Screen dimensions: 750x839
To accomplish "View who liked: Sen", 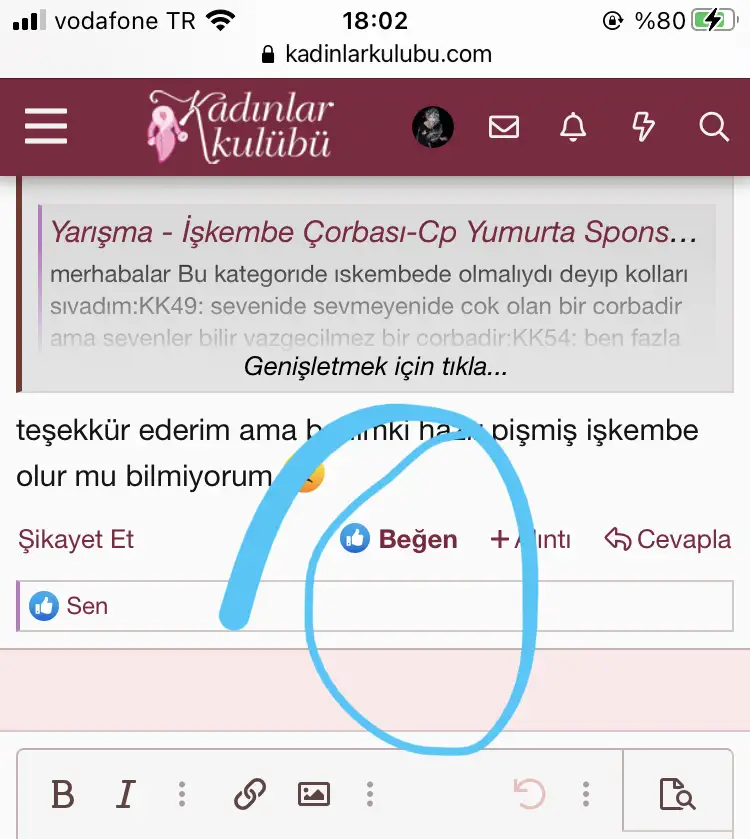I will click(86, 606).
